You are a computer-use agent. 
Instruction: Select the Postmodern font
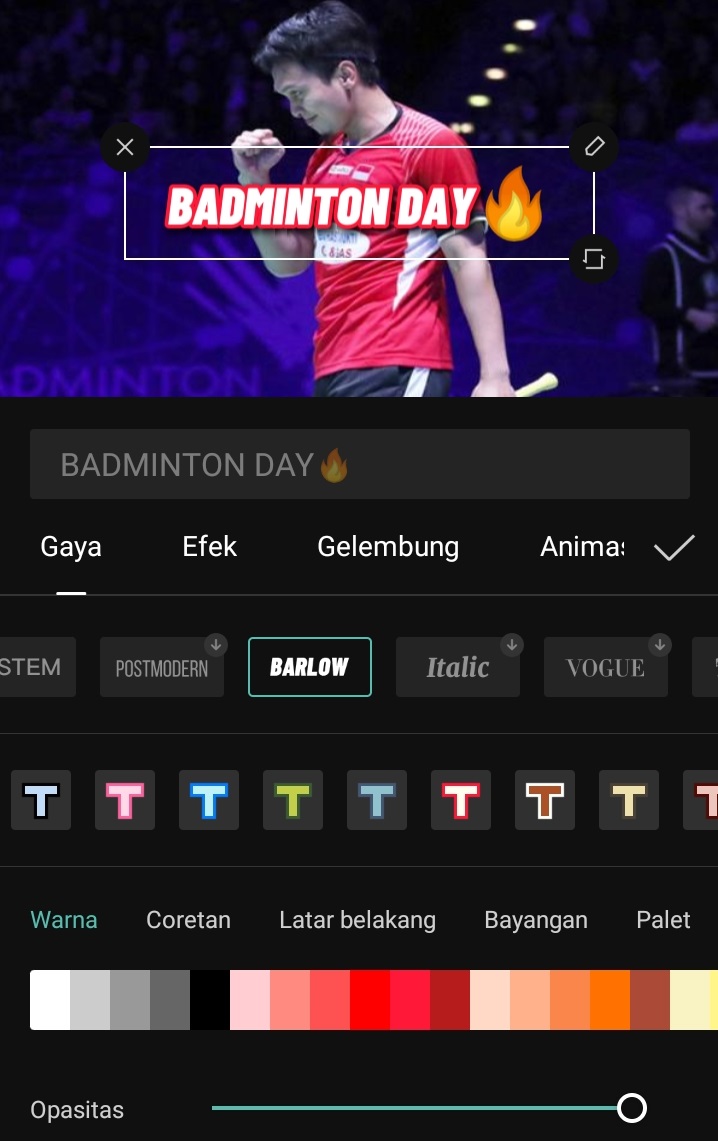tap(162, 667)
